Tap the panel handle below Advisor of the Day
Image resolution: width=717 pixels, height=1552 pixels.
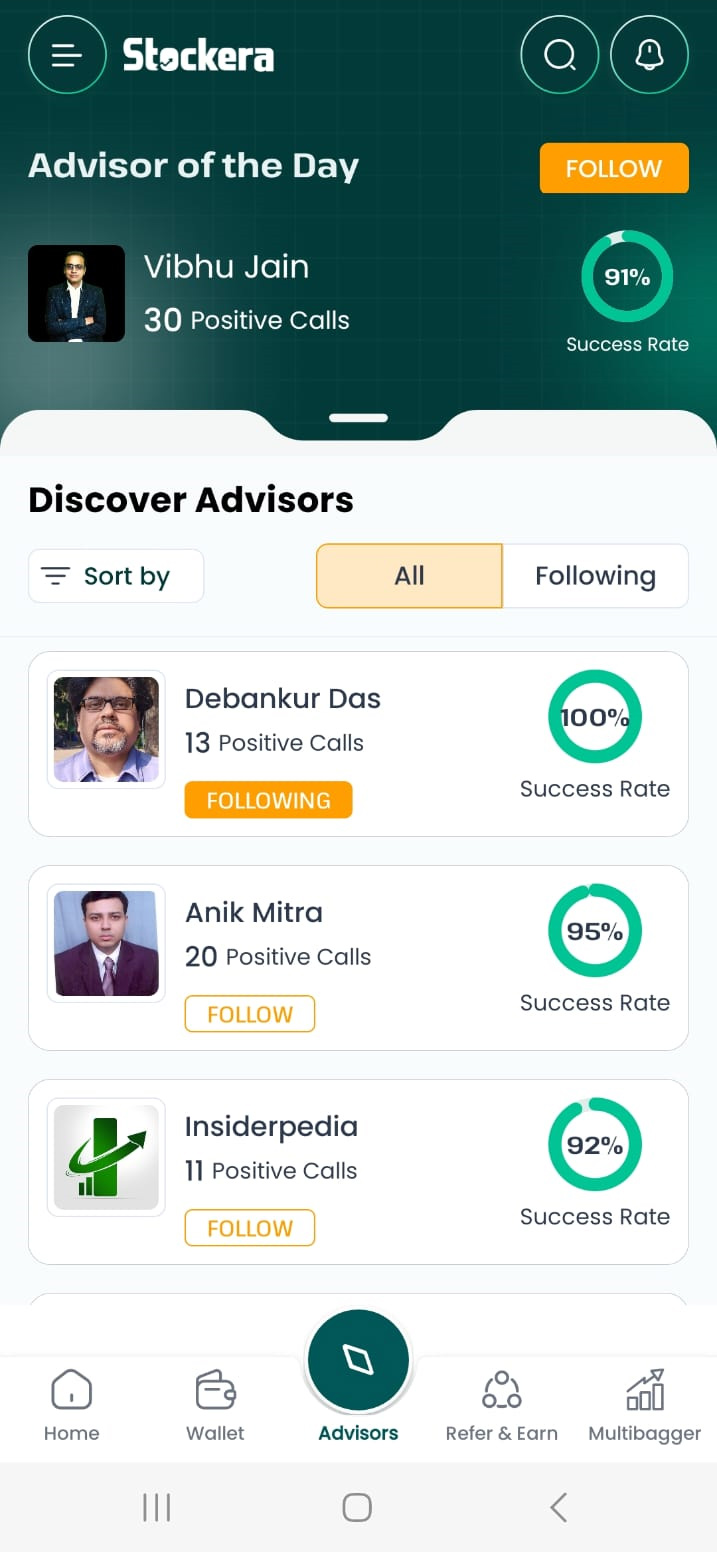pyautogui.click(x=358, y=418)
